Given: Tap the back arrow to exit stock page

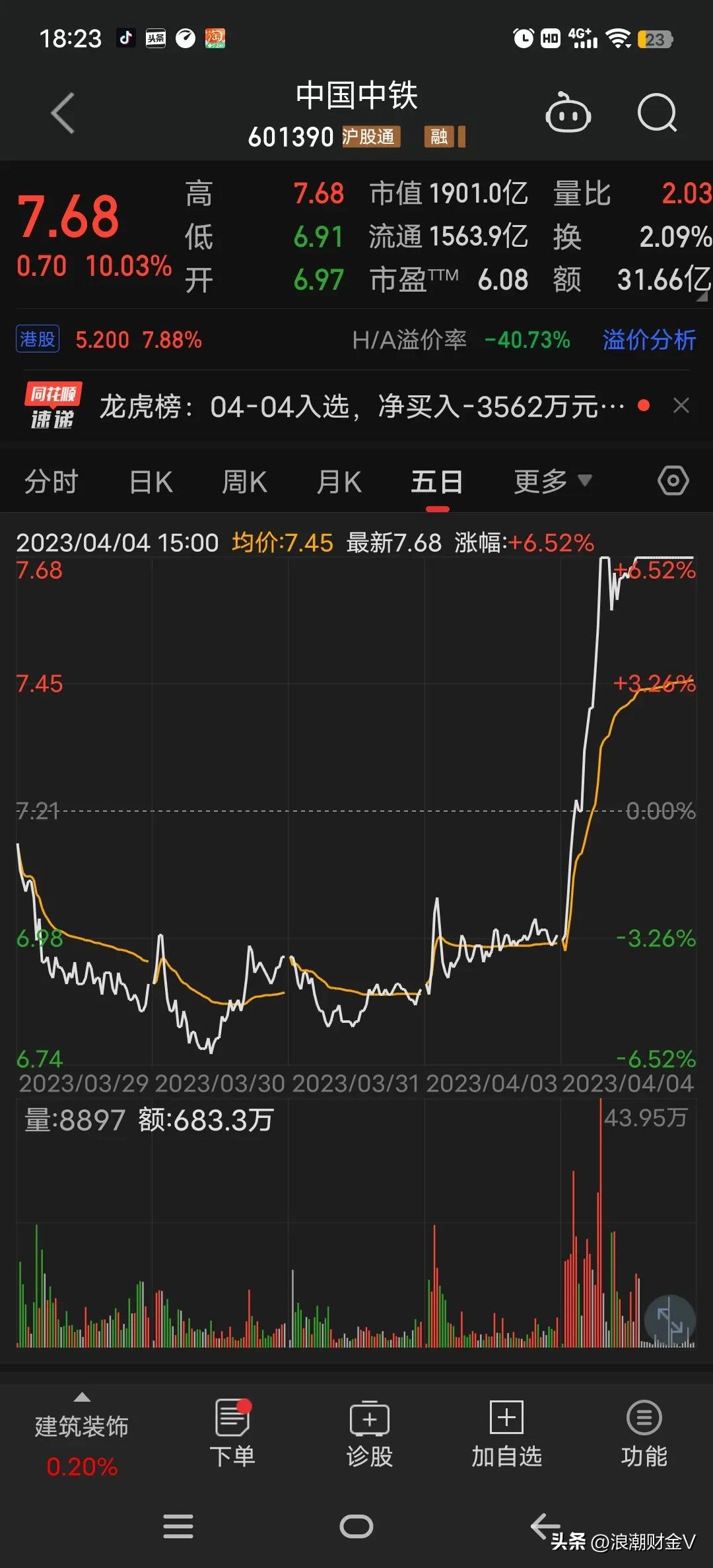Looking at the screenshot, I should [63, 114].
